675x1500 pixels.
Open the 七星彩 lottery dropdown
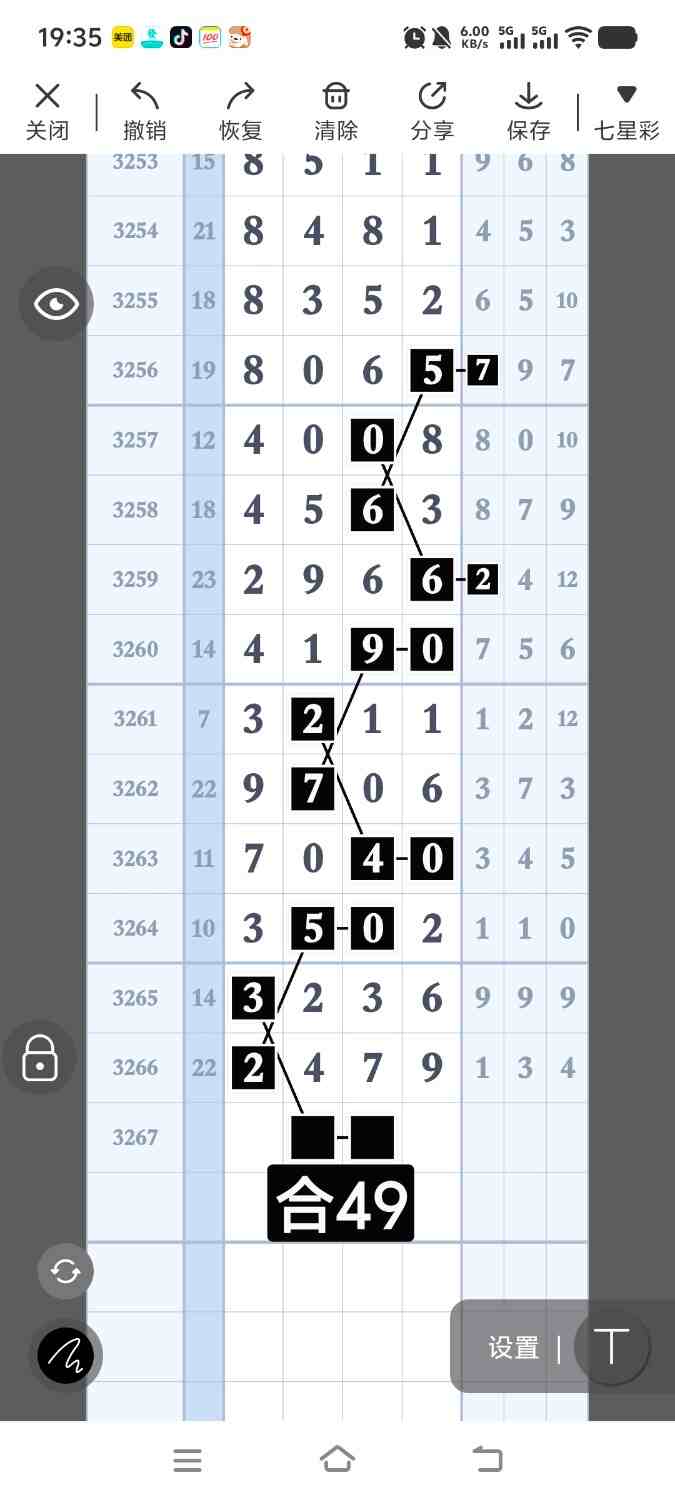[x=626, y=110]
